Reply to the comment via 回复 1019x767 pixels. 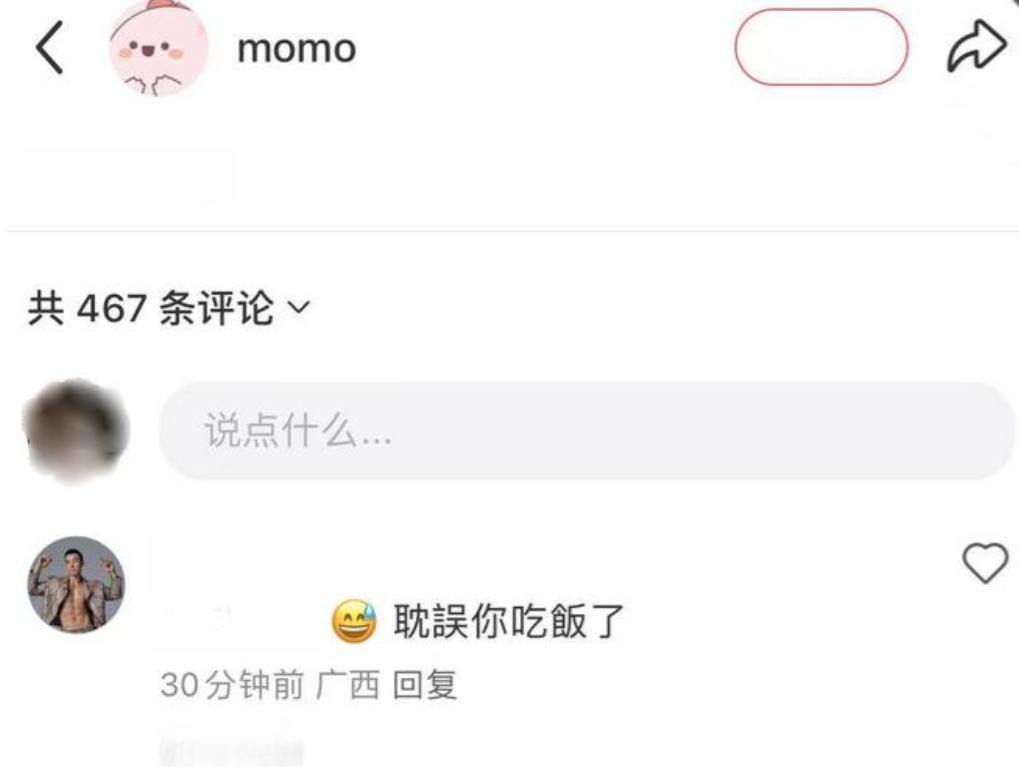click(x=424, y=685)
